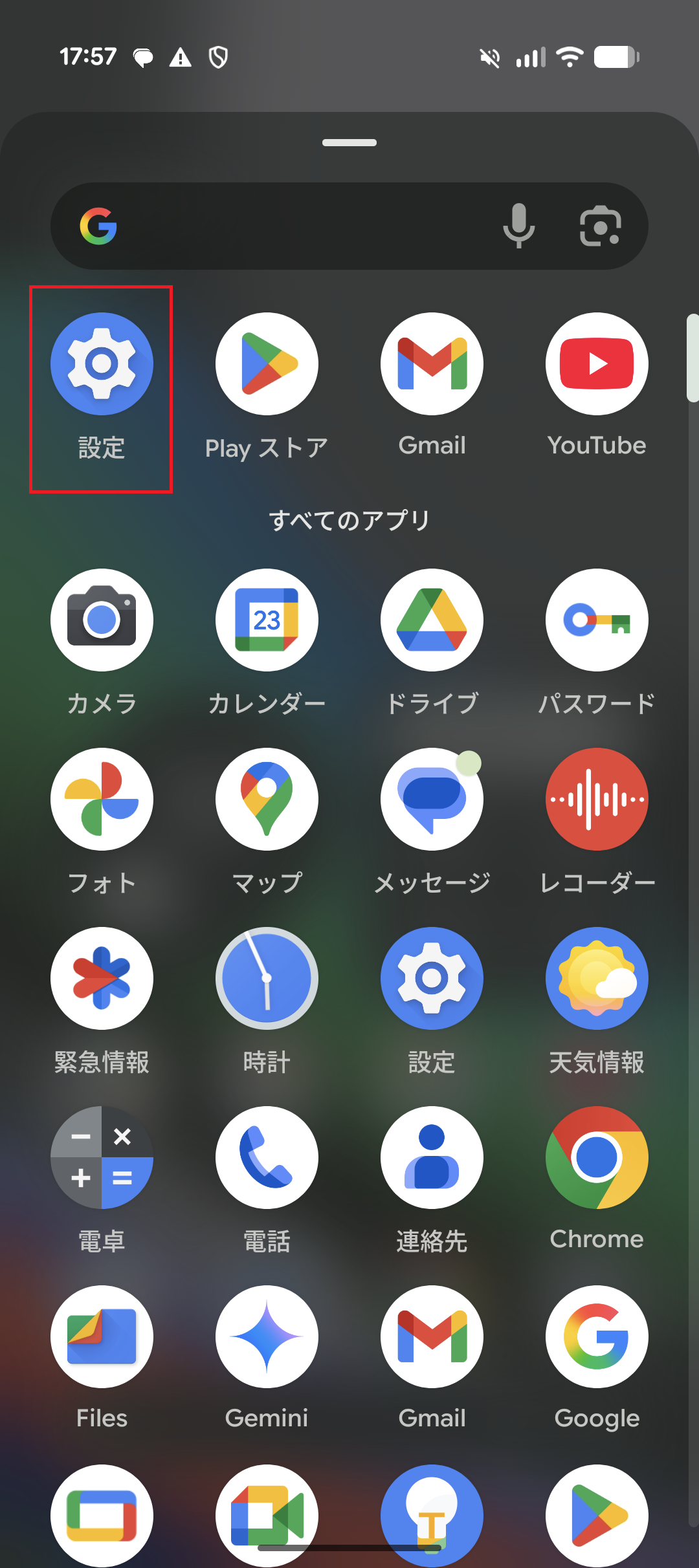Start the YouTube app
The height and width of the screenshot is (1568, 699).
(x=597, y=363)
